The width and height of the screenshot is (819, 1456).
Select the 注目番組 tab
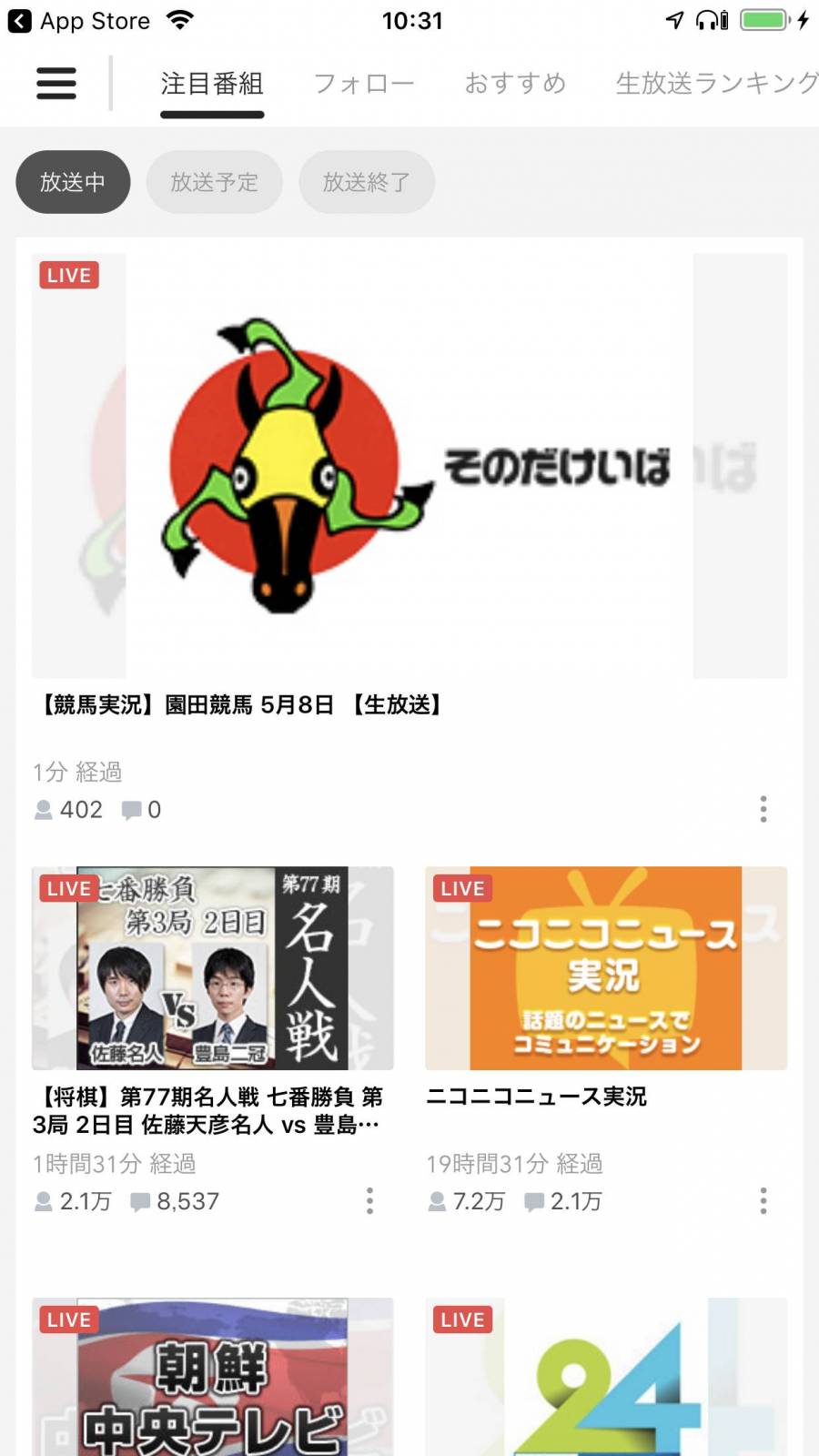coord(212,84)
